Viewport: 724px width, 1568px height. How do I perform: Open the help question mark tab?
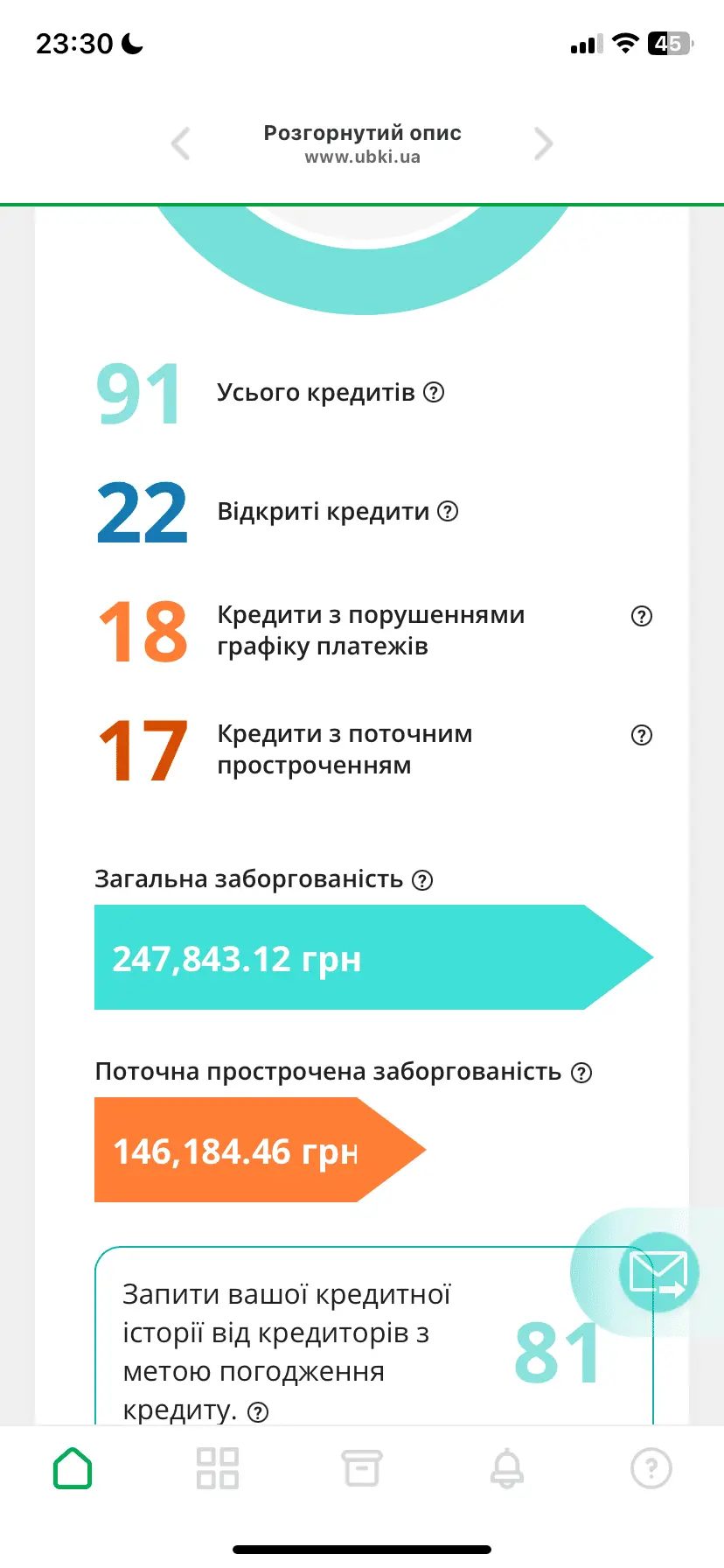(651, 1467)
